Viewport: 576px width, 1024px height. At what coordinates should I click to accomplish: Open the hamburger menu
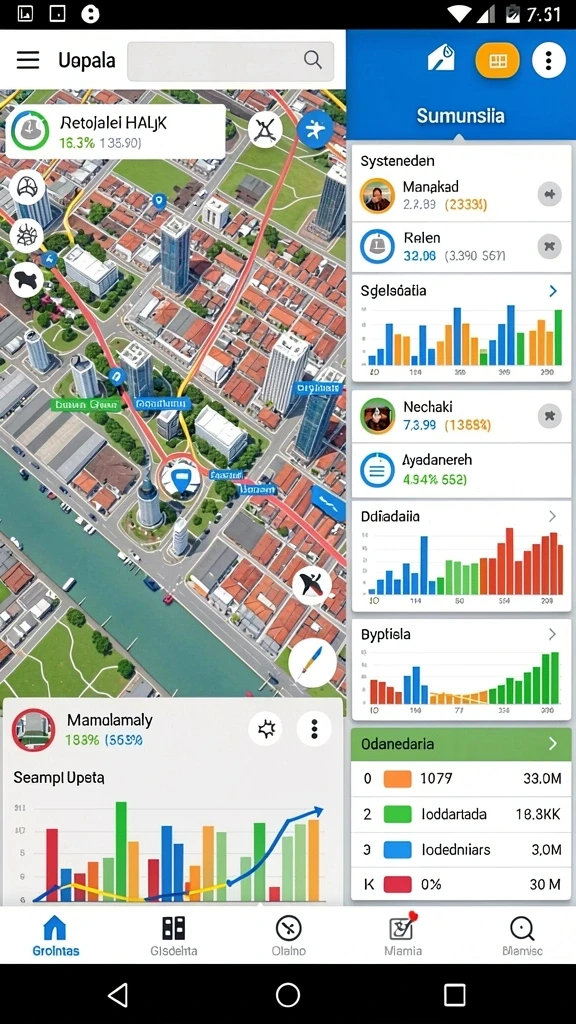click(28, 60)
